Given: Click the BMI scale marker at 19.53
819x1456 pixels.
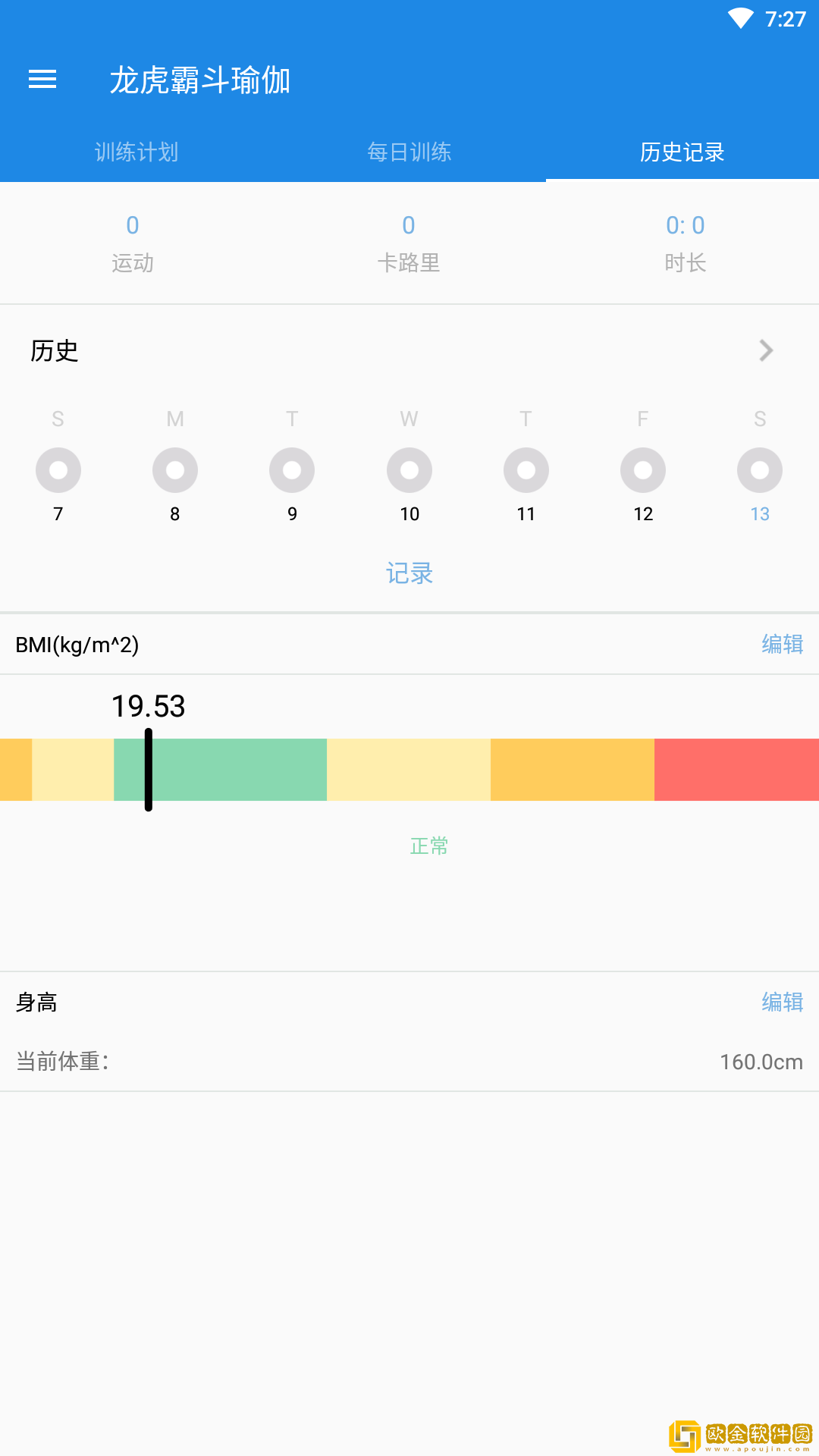Looking at the screenshot, I should click(x=149, y=770).
